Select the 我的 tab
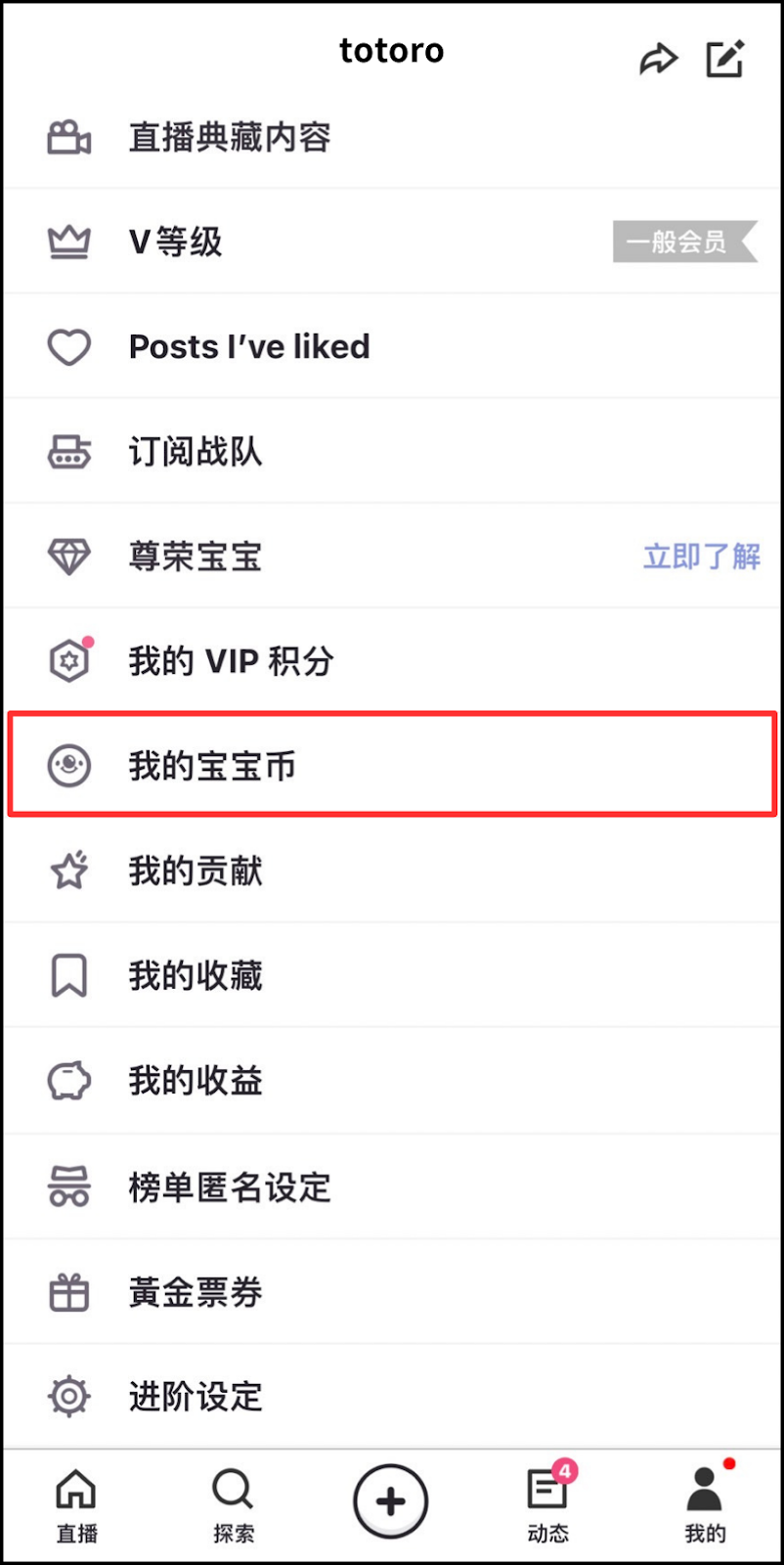 point(705,1504)
